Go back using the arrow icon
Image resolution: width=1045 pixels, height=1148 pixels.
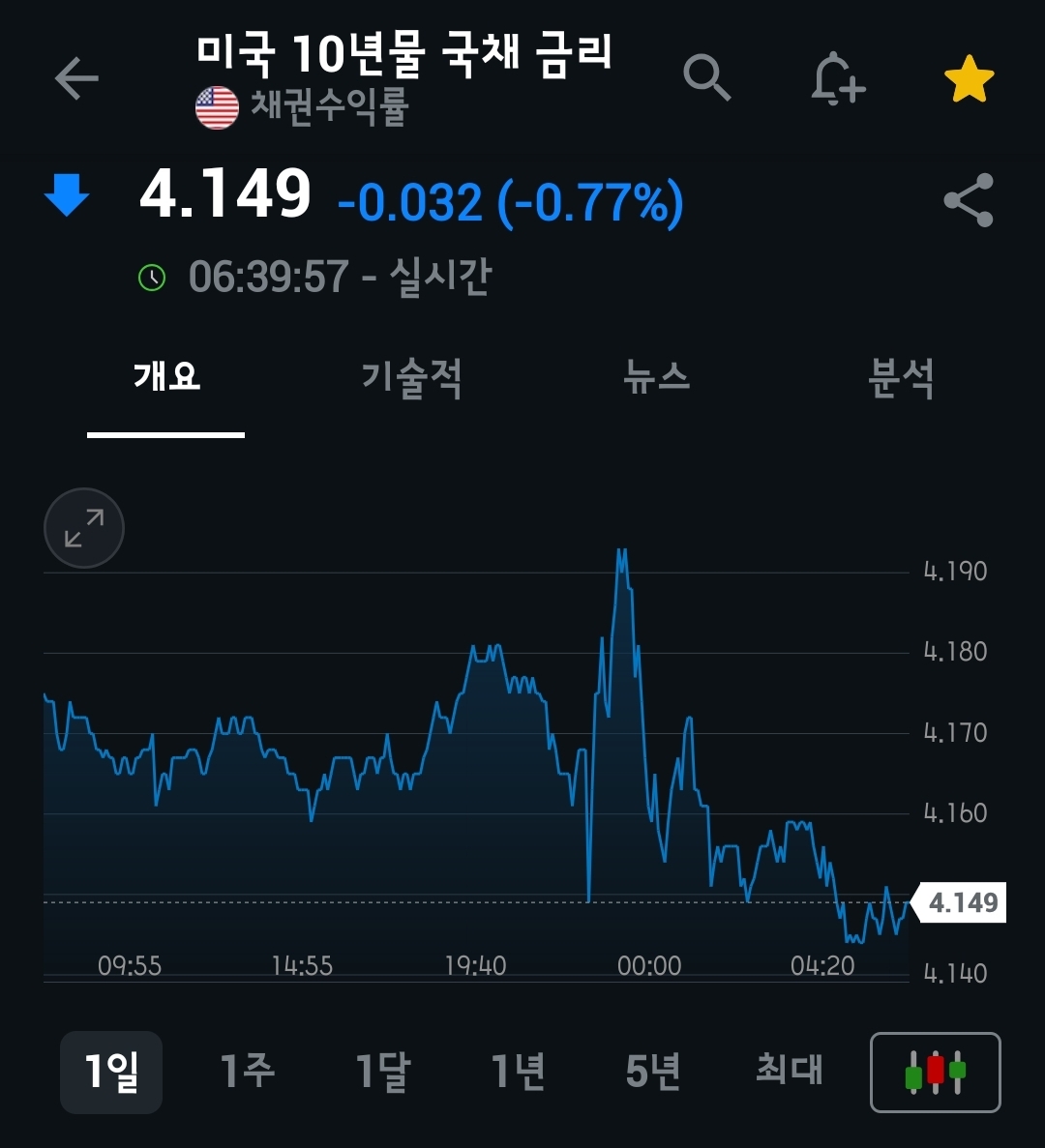(x=76, y=78)
